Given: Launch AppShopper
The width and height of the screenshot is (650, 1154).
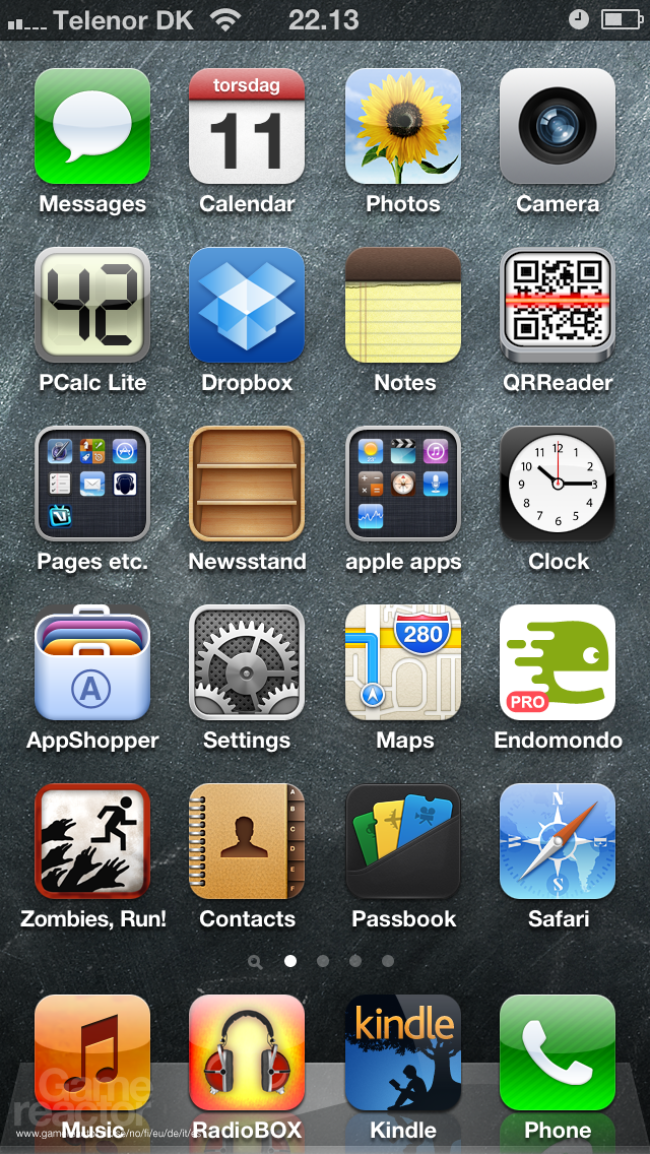Looking at the screenshot, I should [92, 662].
